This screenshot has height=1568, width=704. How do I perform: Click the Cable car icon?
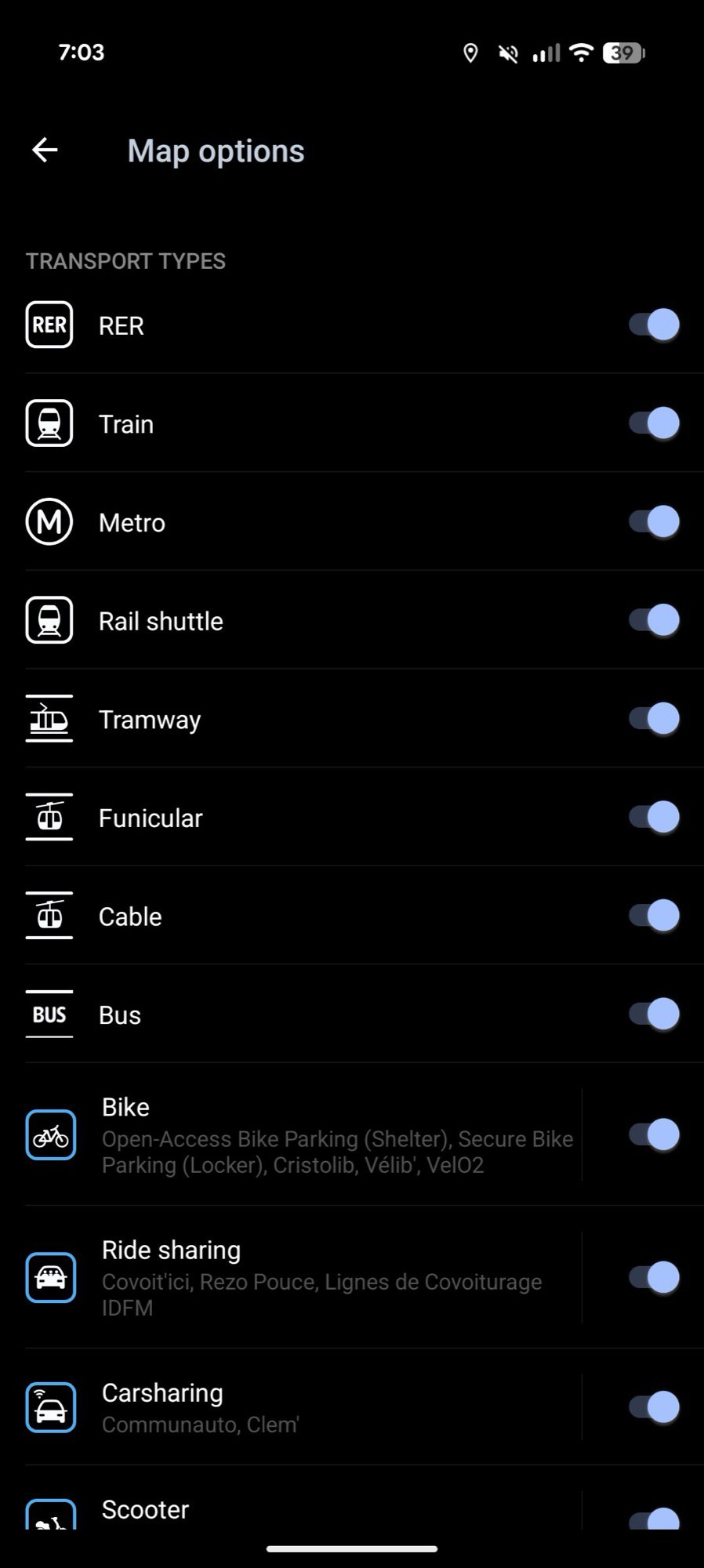tap(49, 916)
